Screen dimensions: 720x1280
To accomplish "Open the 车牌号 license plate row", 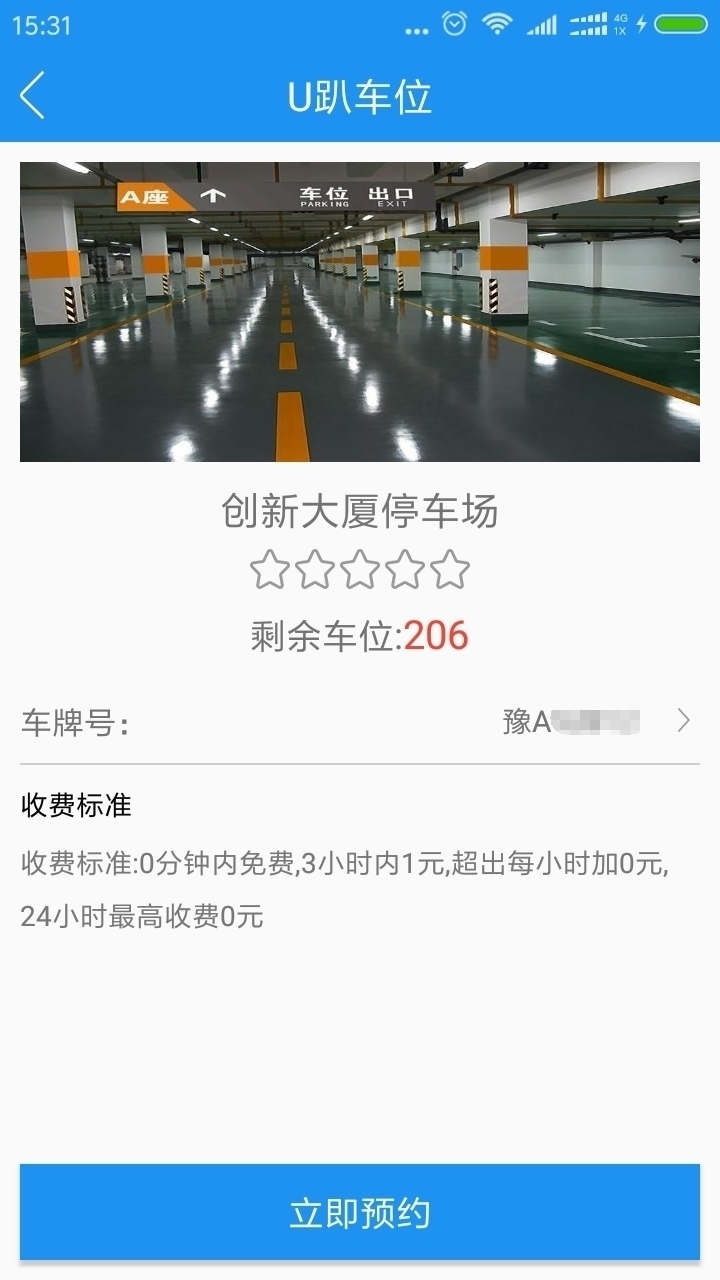I will click(360, 722).
